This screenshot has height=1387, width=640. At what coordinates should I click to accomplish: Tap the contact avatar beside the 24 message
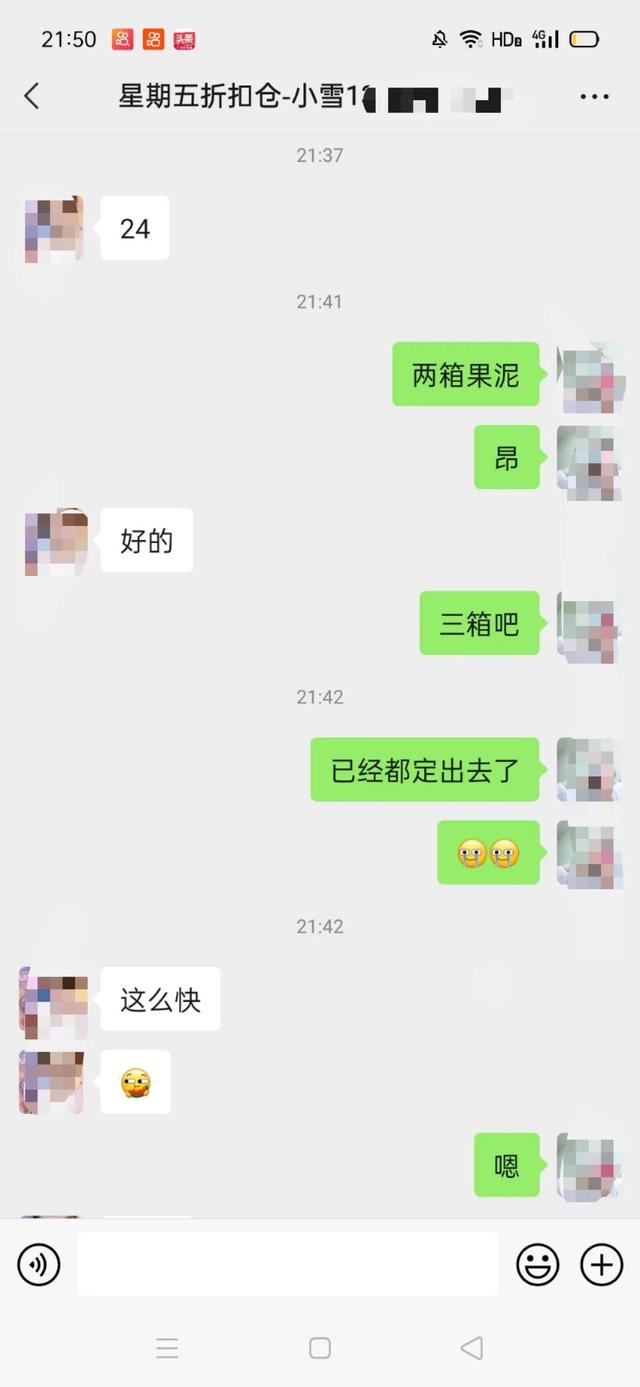[x=53, y=229]
